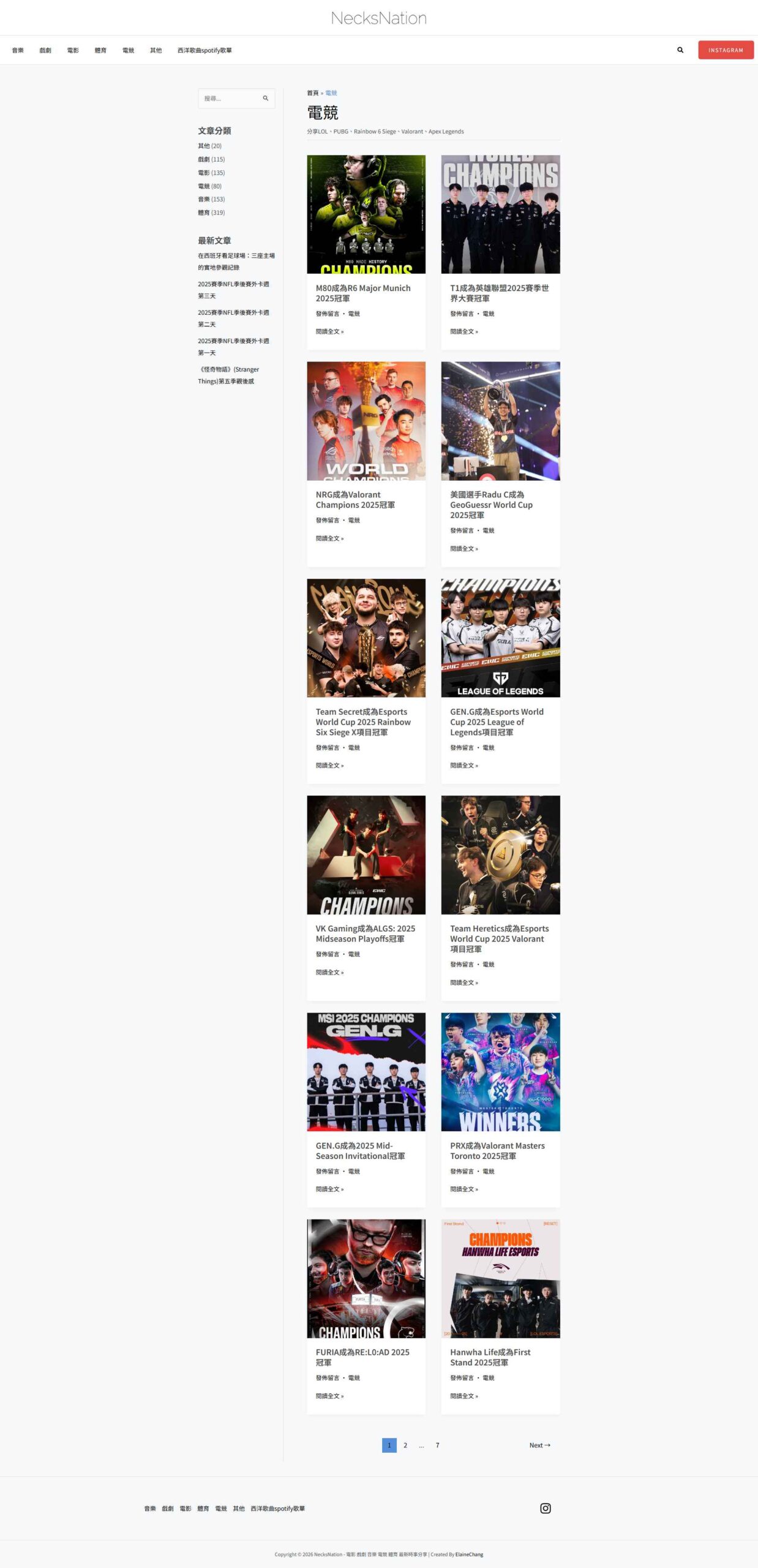
Task: Open the search icon in the header
Action: 680,50
